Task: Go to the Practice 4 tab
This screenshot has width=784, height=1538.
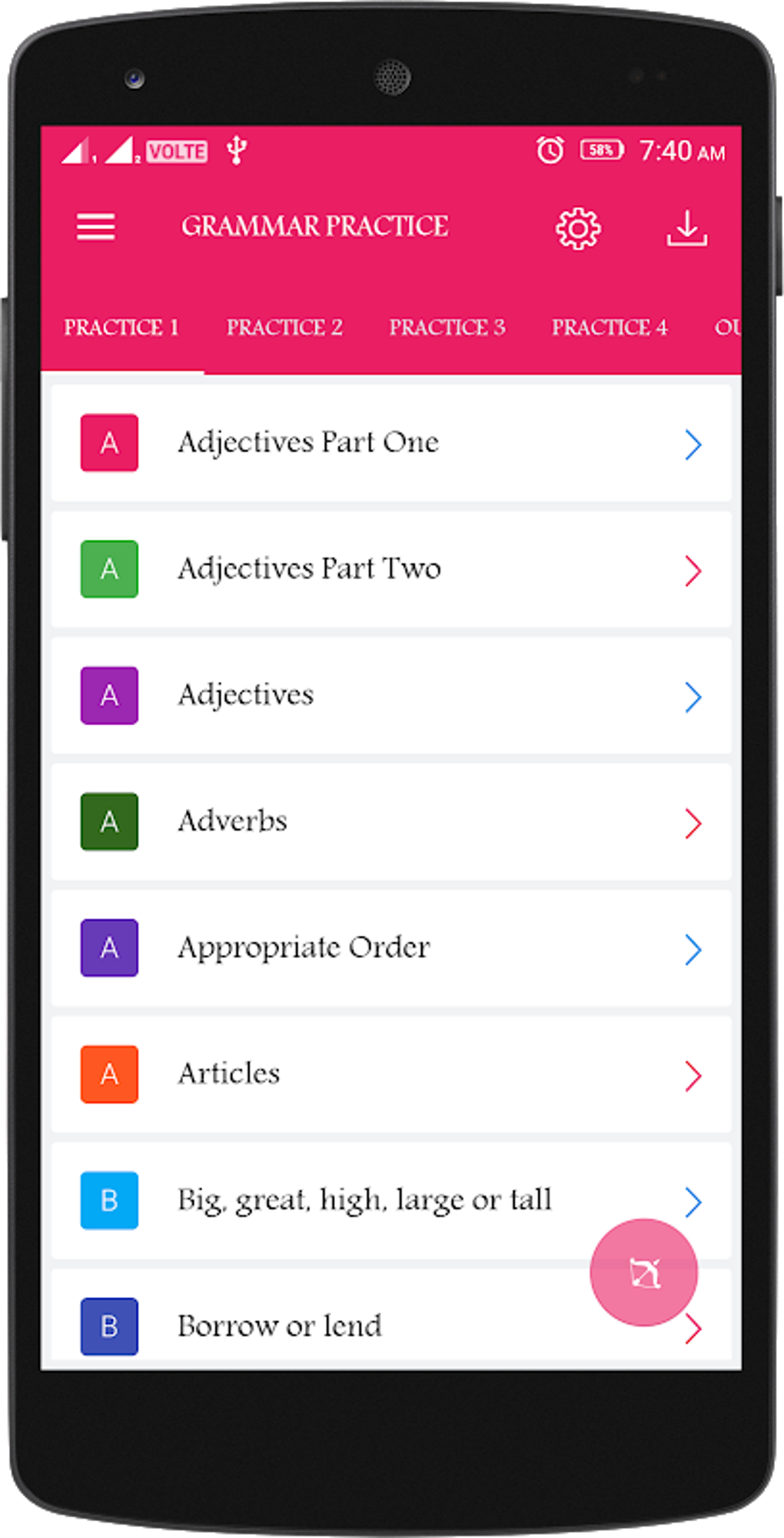Action: (610, 328)
